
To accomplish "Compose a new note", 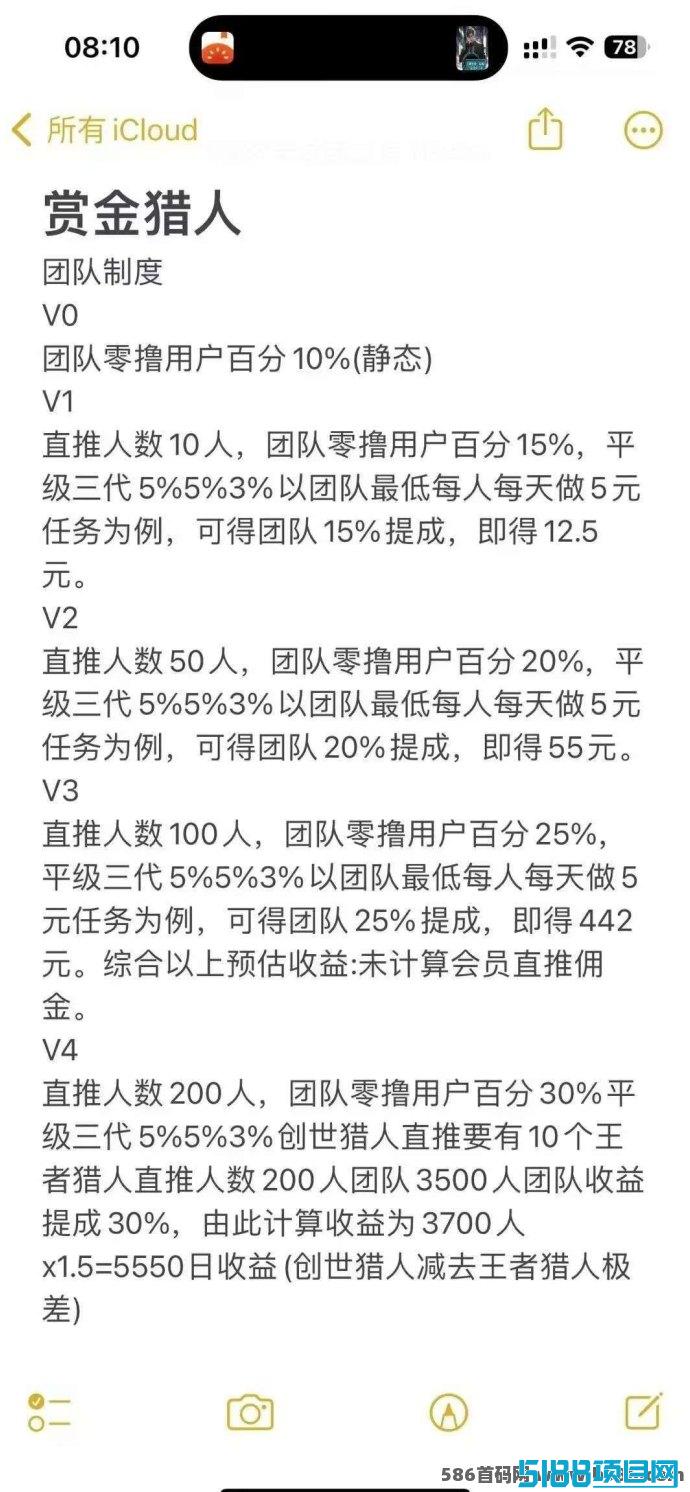I will click(644, 1410).
